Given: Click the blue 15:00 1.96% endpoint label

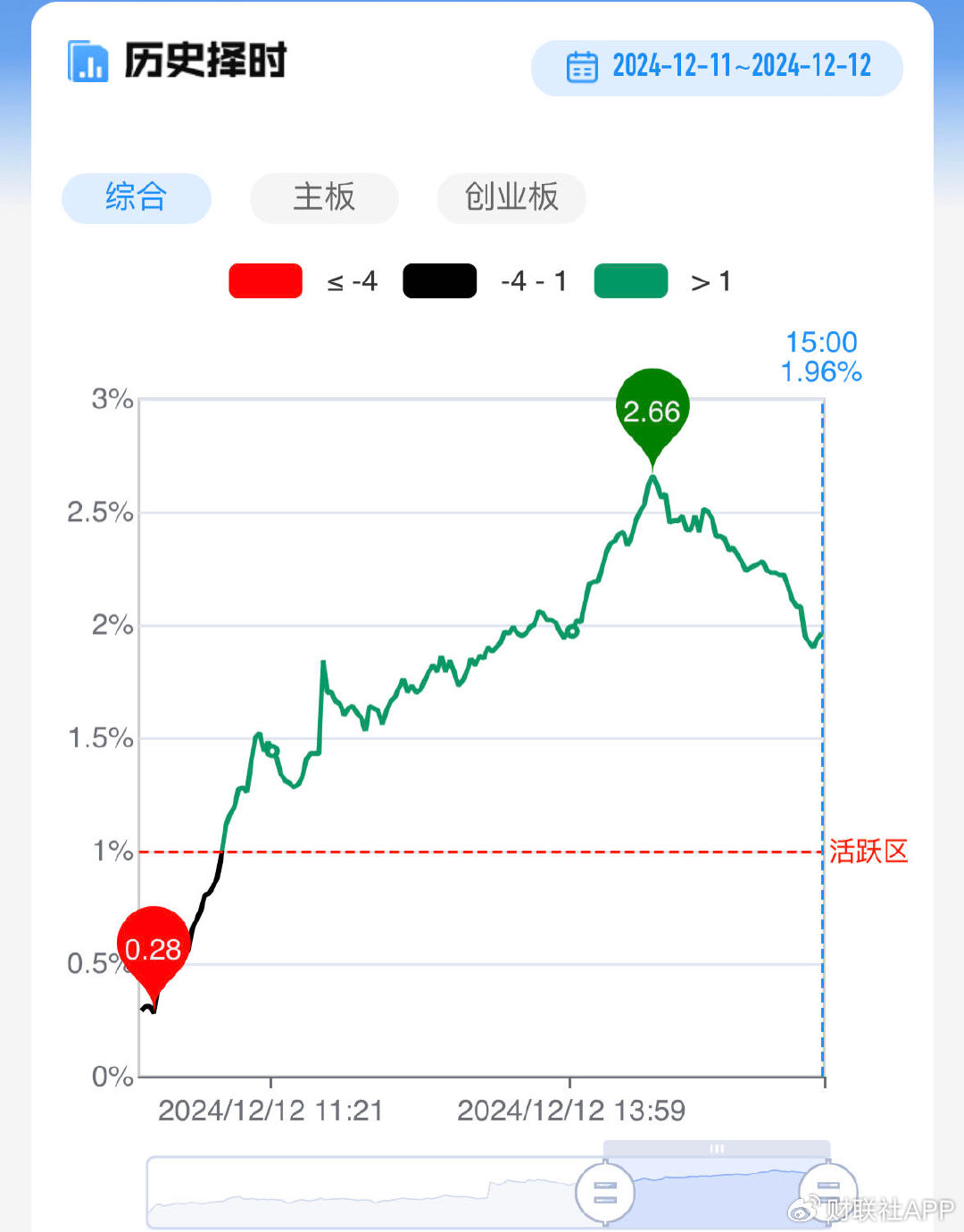Looking at the screenshot, I should 820,355.
